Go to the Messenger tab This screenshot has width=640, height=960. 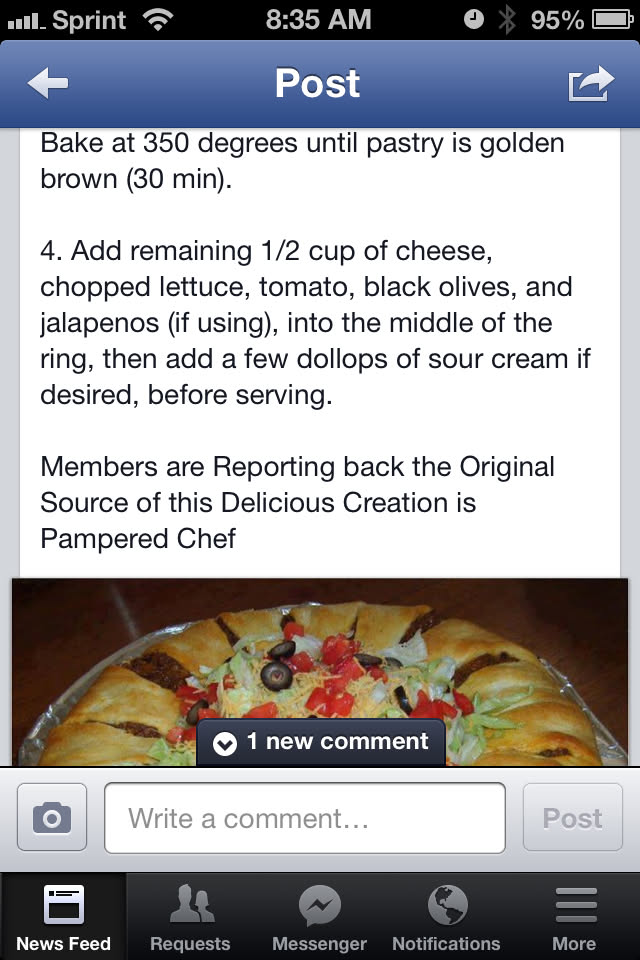[319, 917]
